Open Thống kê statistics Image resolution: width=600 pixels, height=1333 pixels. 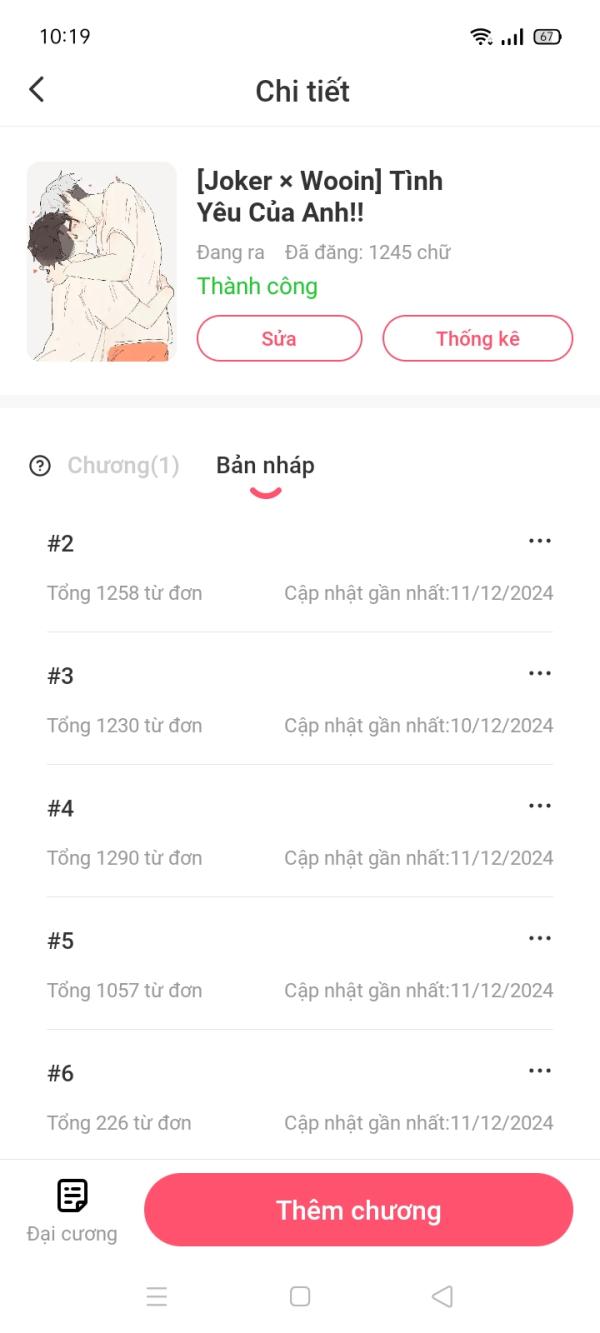477,338
